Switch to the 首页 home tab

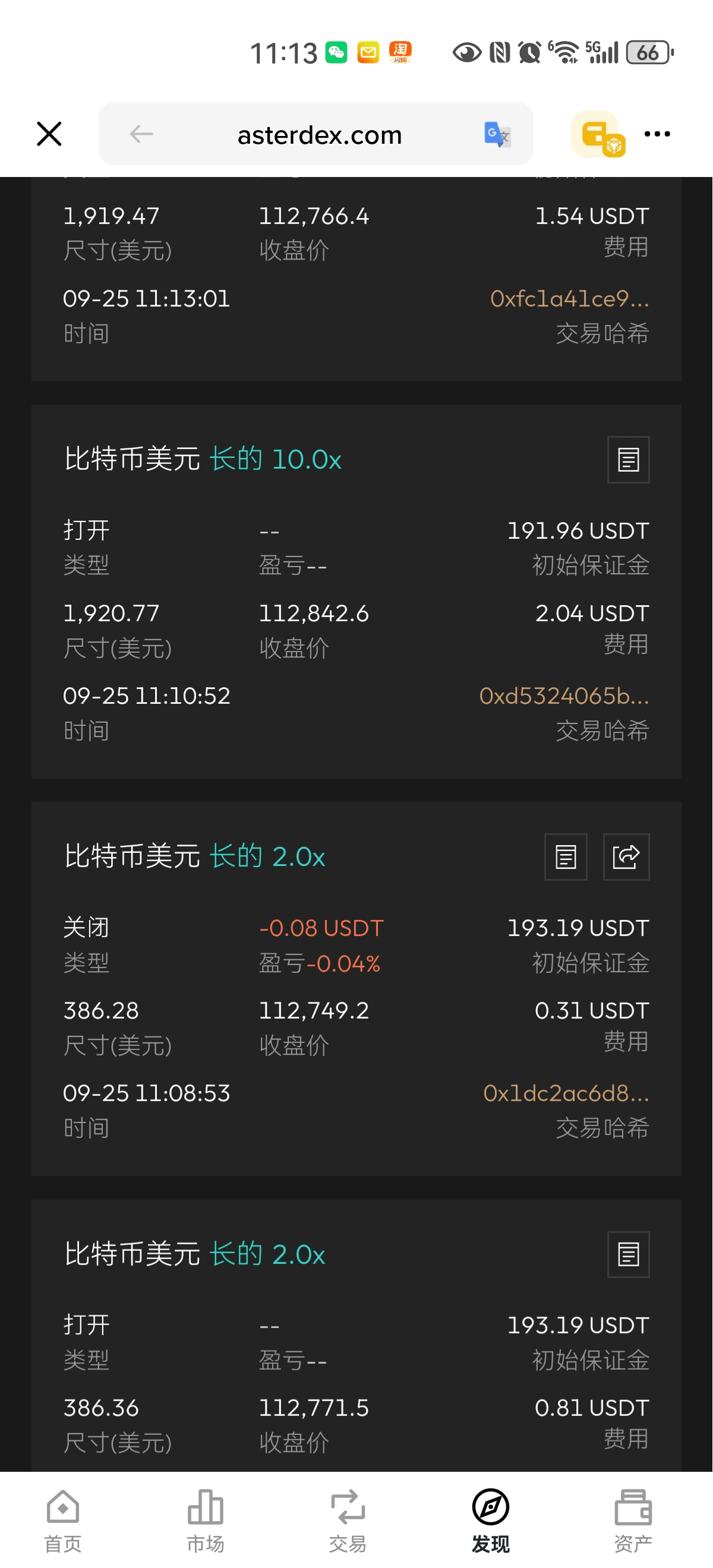click(63, 1520)
